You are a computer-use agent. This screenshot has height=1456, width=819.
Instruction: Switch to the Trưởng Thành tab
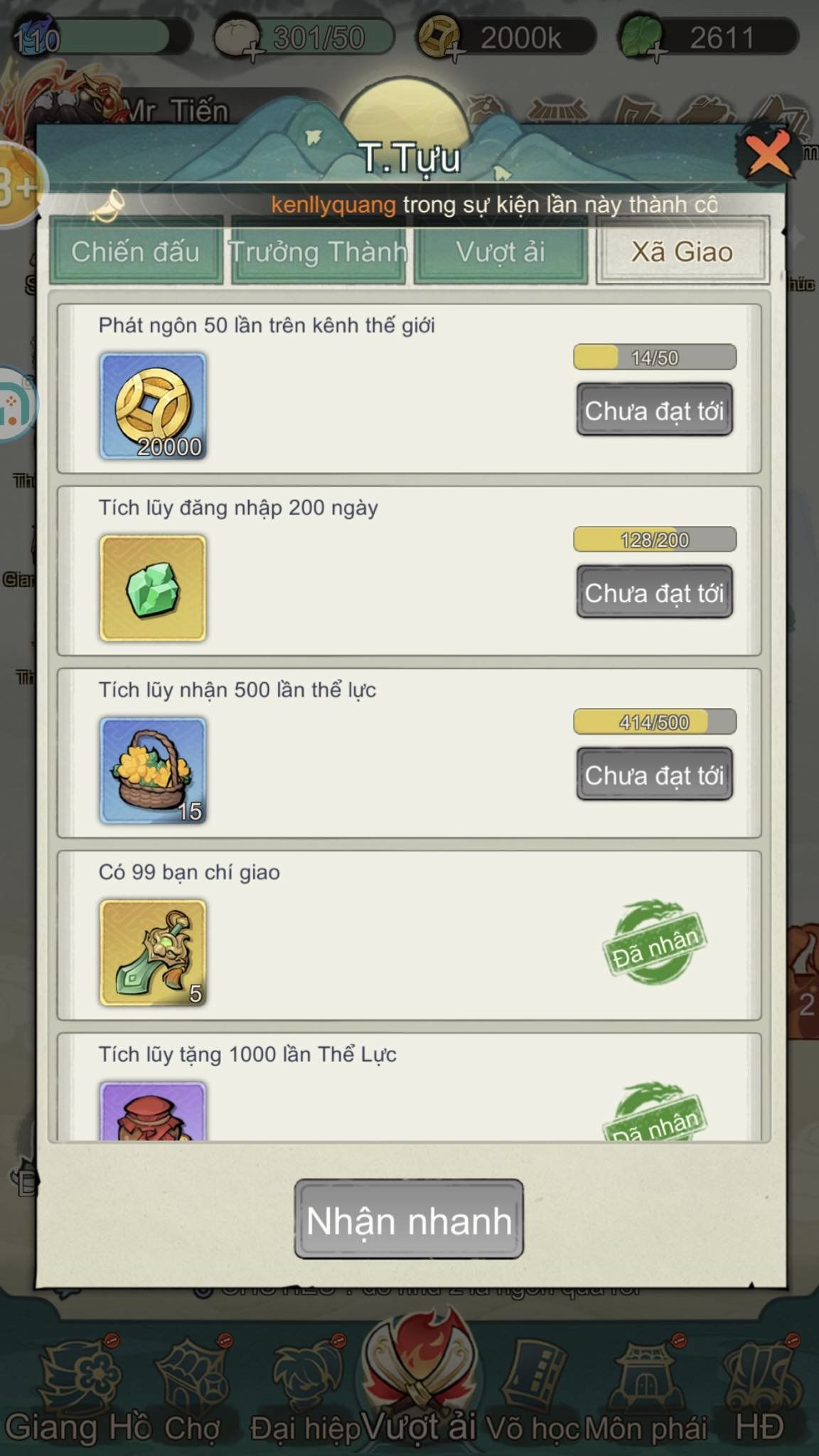point(318,252)
